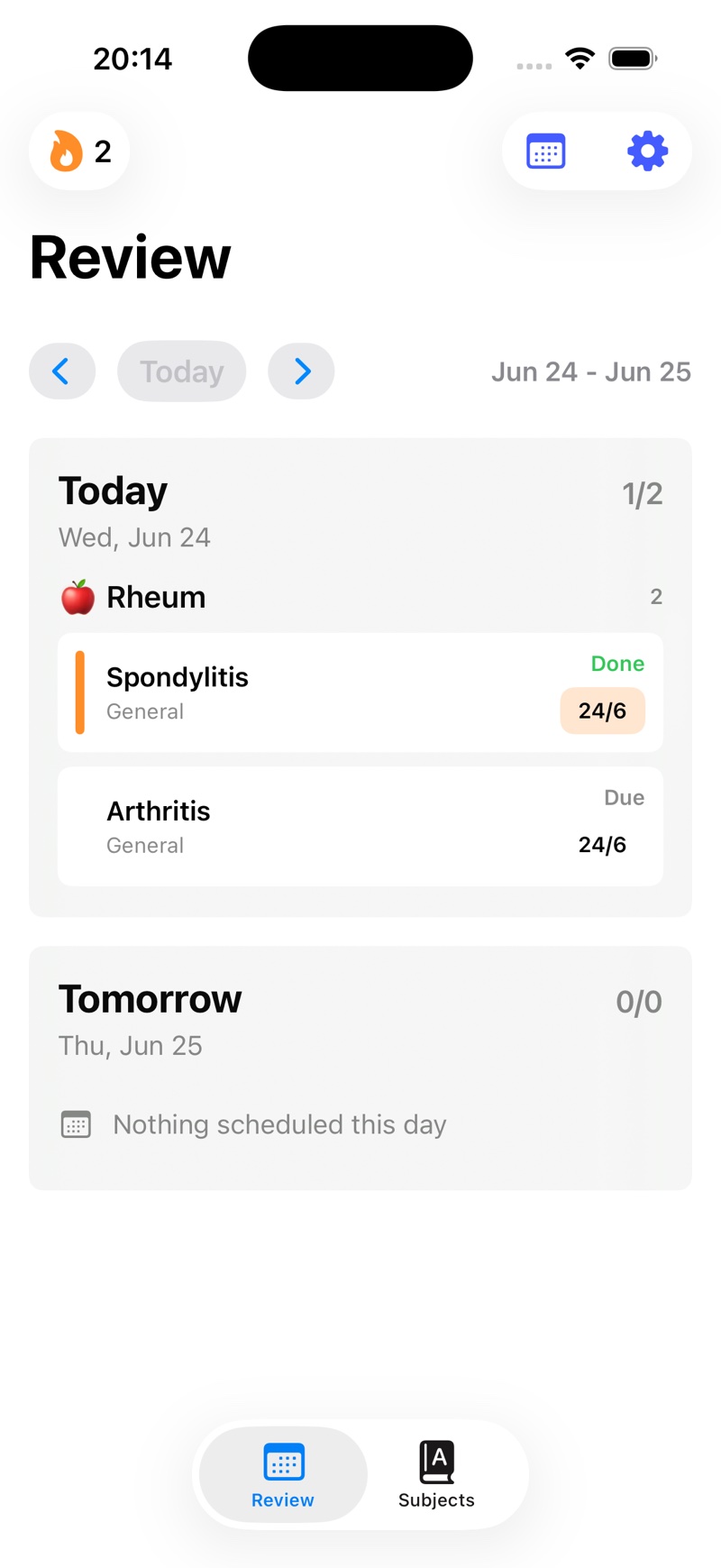Go to previous date range

(62, 371)
